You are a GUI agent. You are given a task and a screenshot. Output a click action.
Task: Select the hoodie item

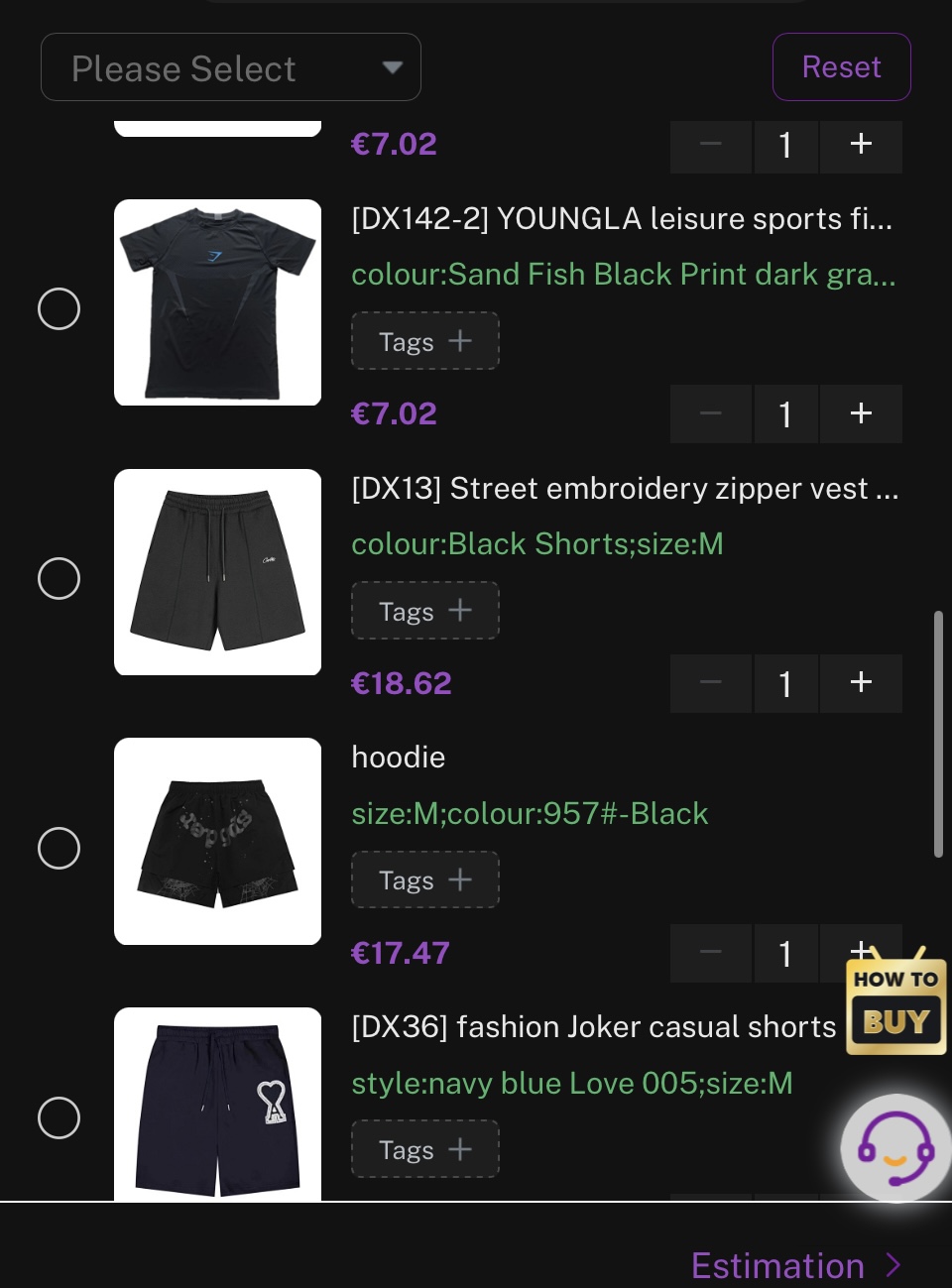point(59,849)
